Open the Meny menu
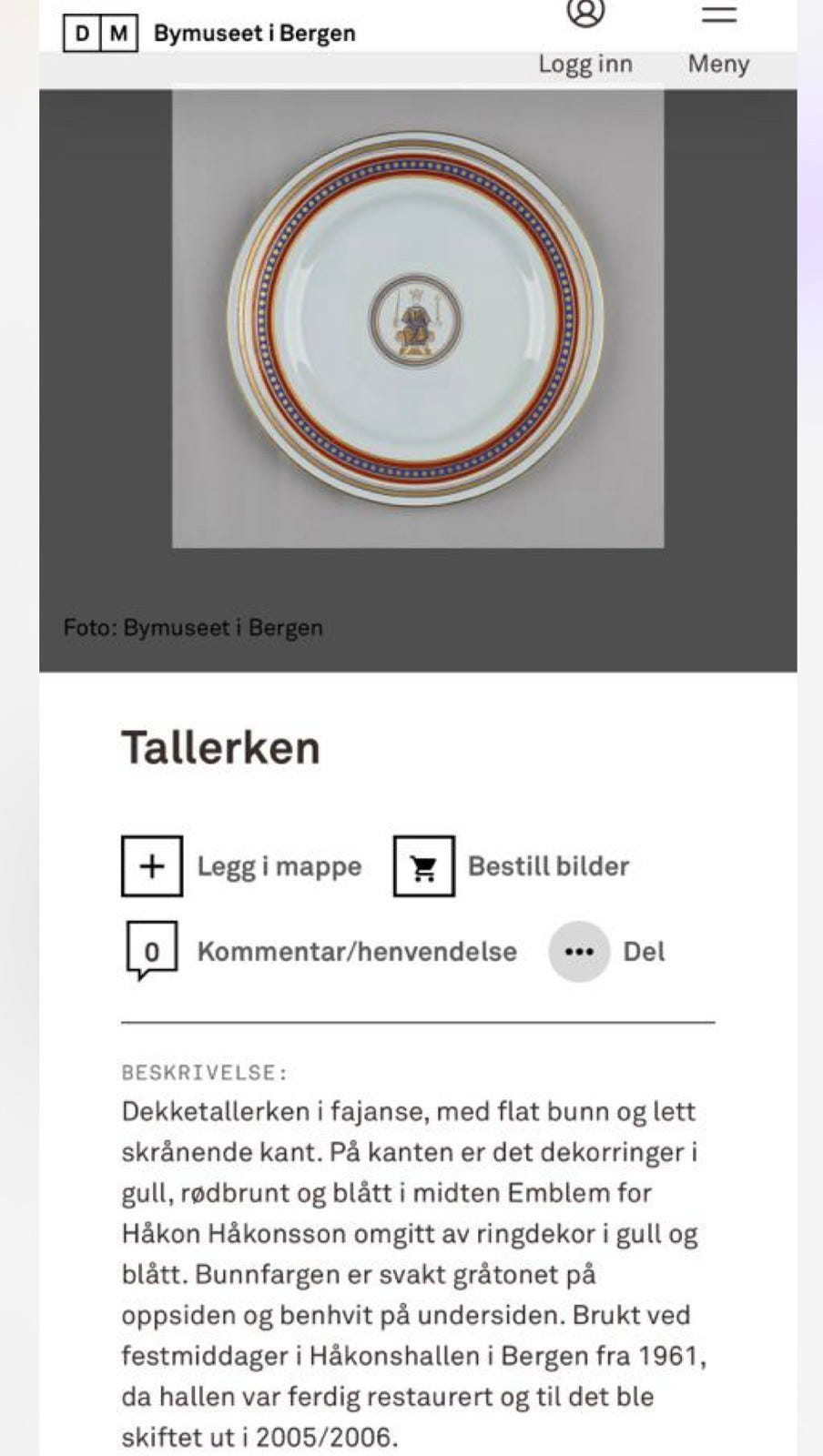Viewport: 823px width, 1456px height. (x=718, y=64)
